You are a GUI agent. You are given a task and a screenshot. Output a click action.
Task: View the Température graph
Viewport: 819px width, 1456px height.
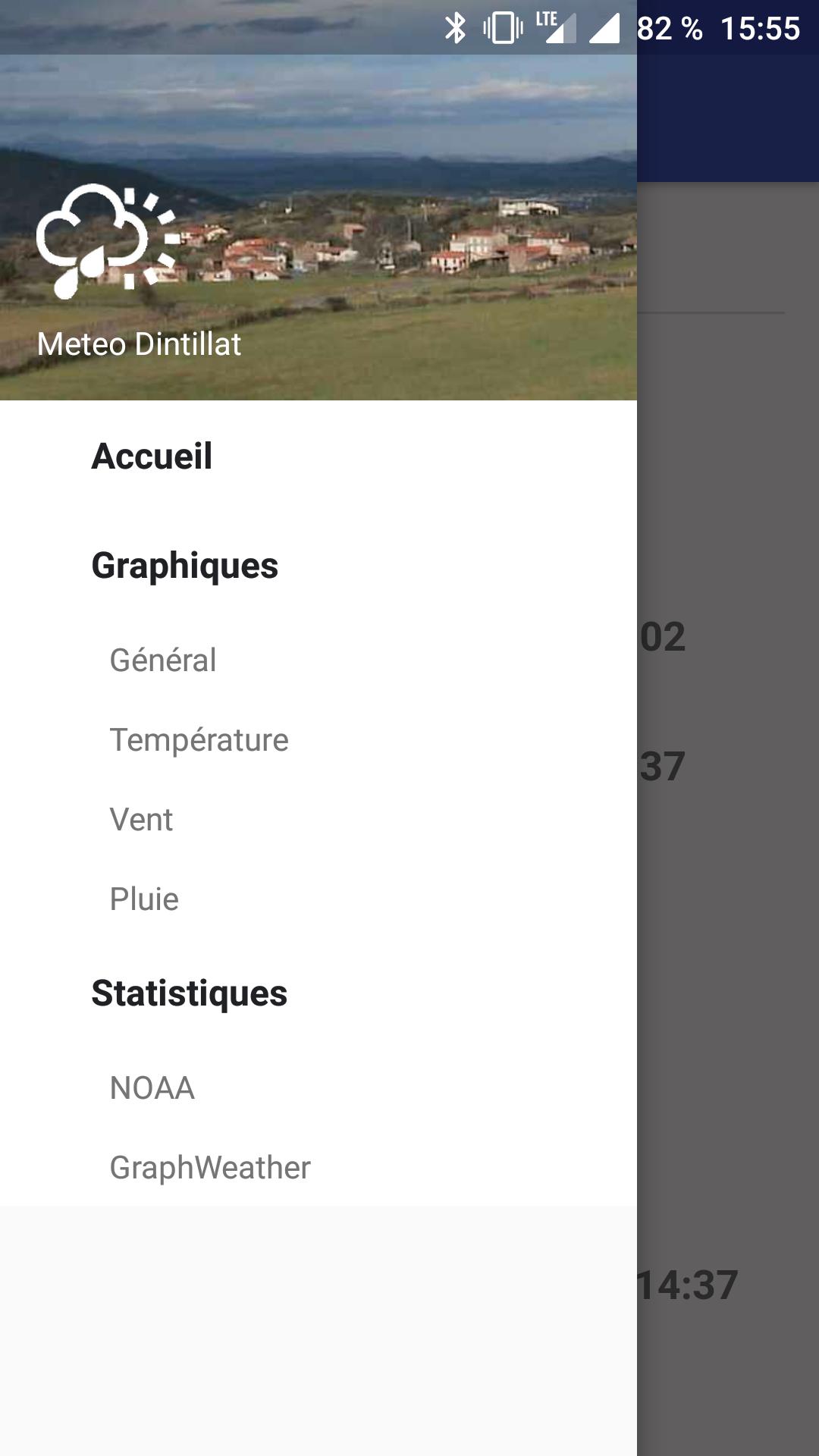click(x=199, y=739)
